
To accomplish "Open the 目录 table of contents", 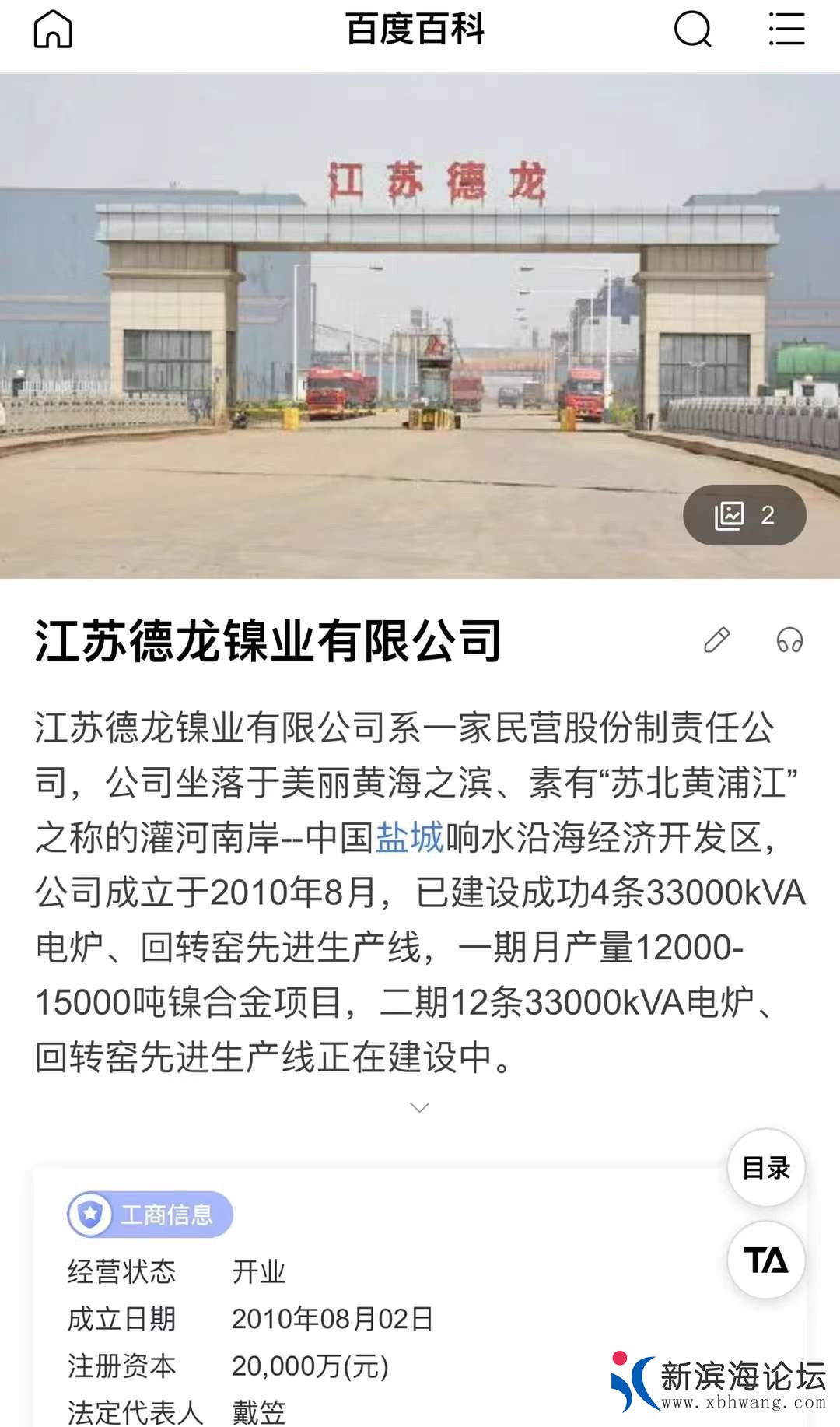I will point(766,1168).
